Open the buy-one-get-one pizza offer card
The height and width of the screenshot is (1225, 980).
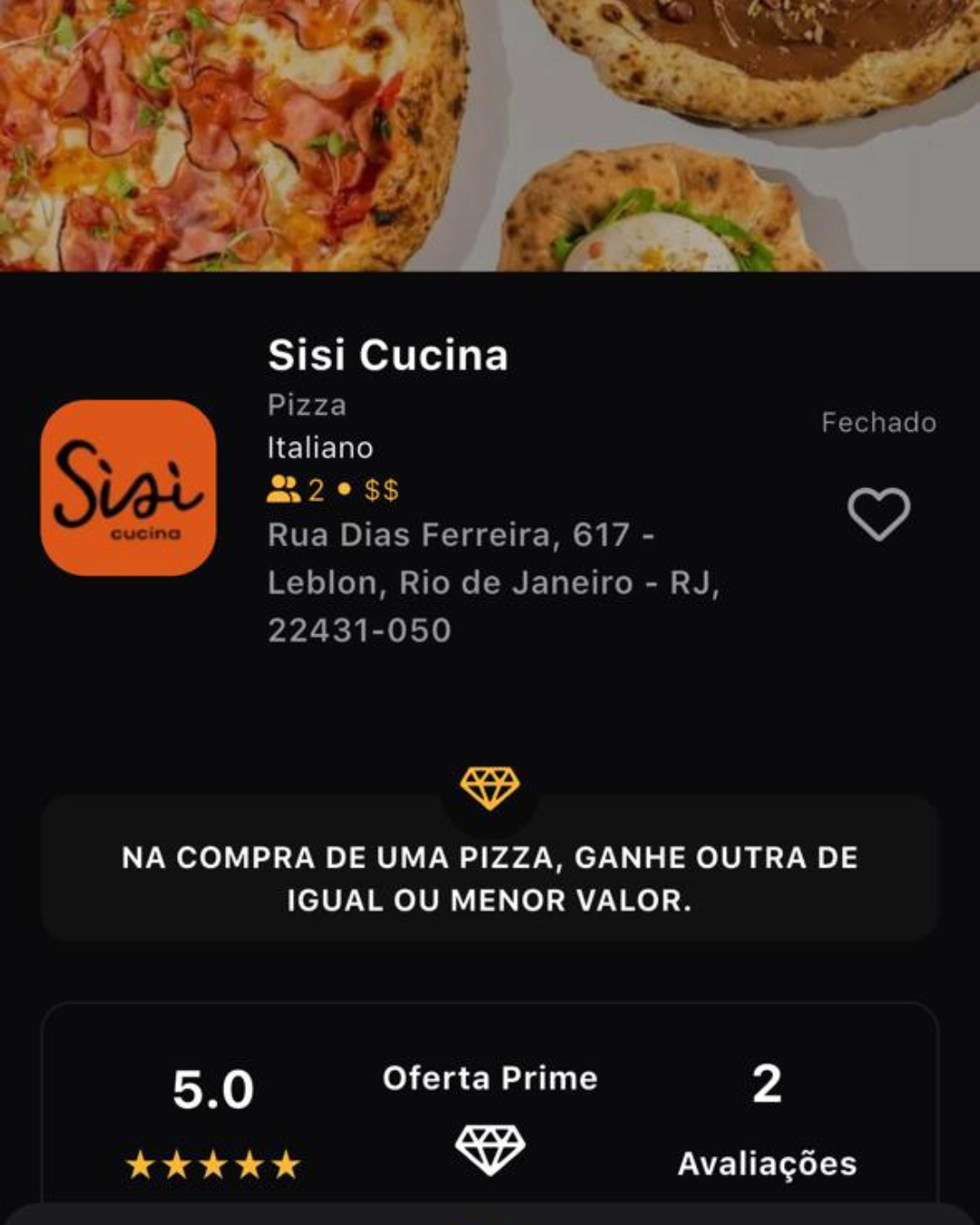tap(490, 877)
